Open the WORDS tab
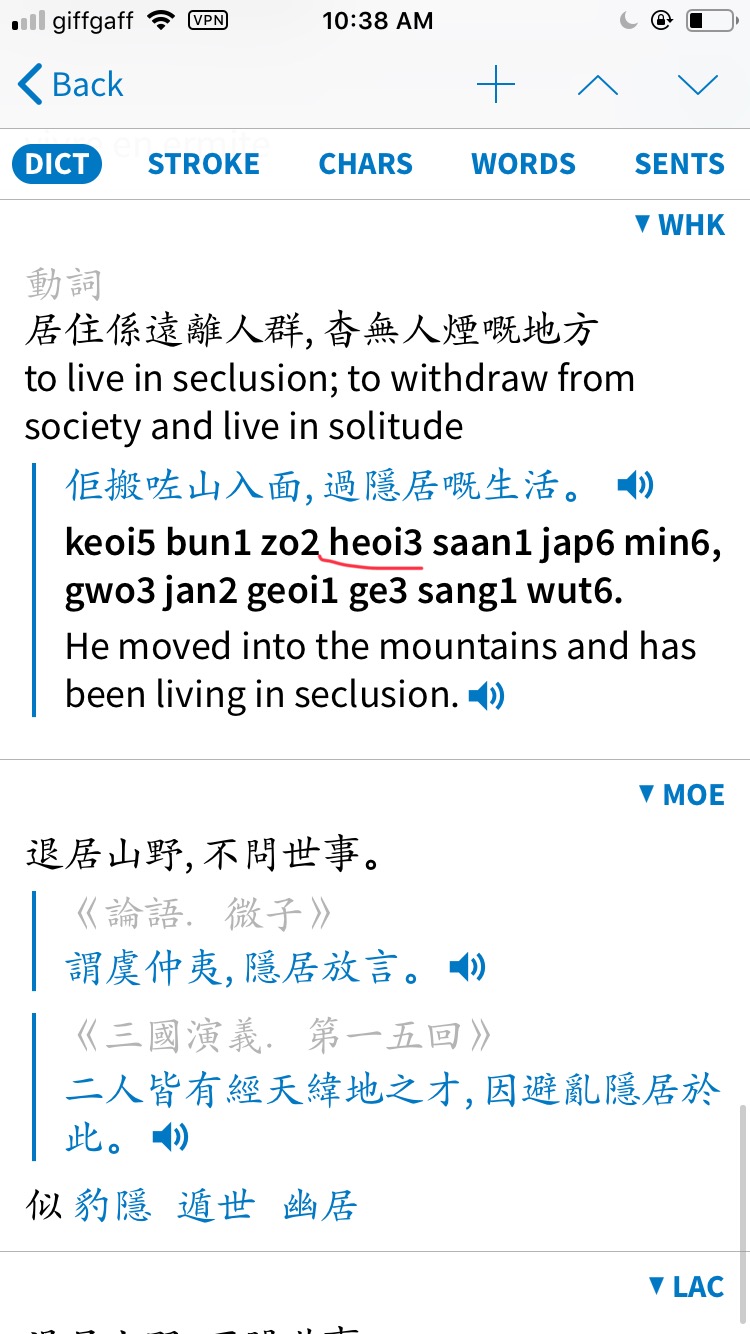Screen dimensions: 750x1334 pos(523,164)
